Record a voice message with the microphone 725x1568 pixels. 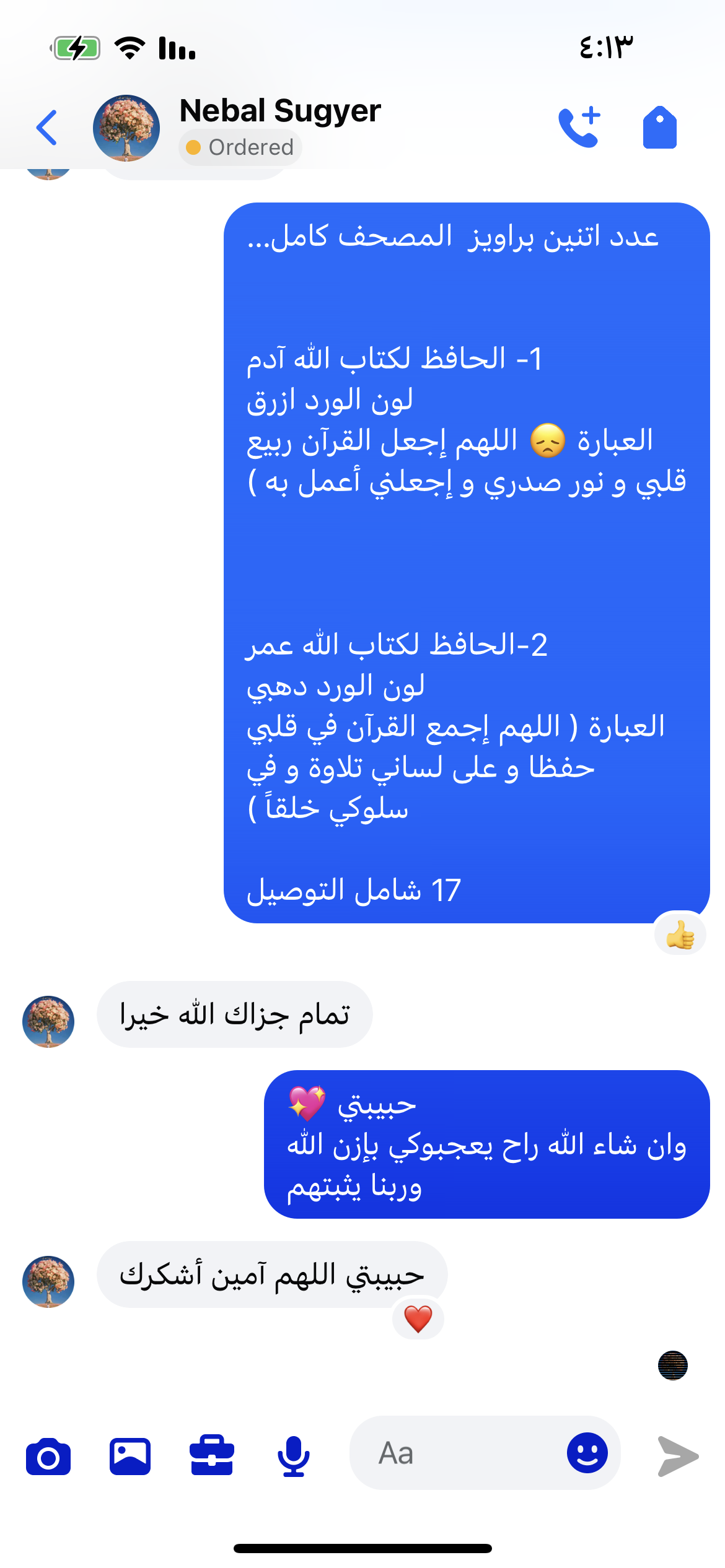pyautogui.click(x=294, y=1457)
